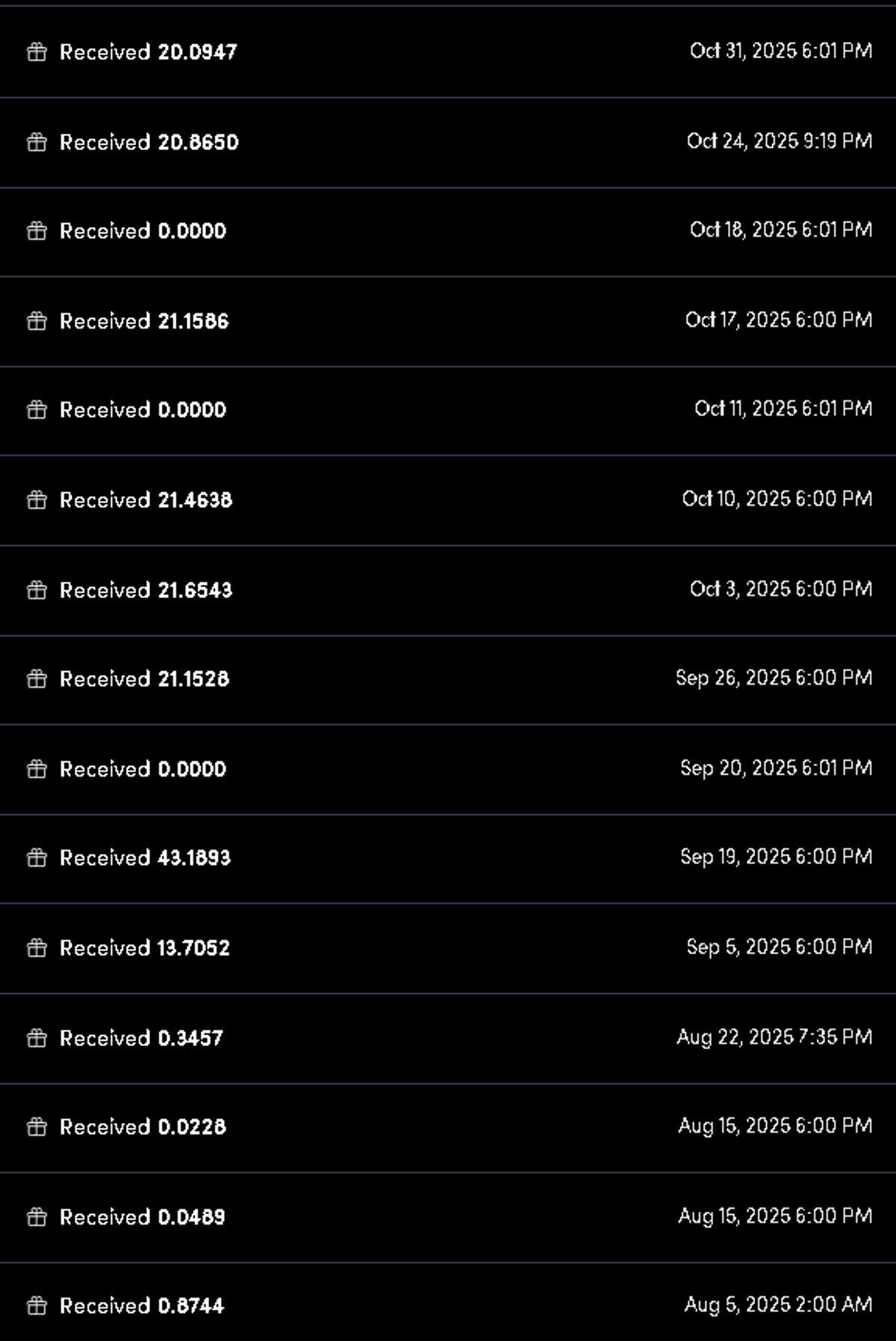Viewport: 896px width, 1341px height.
Task: Select the Received 21.6543 transaction from Oct 3
Action: tap(448, 590)
